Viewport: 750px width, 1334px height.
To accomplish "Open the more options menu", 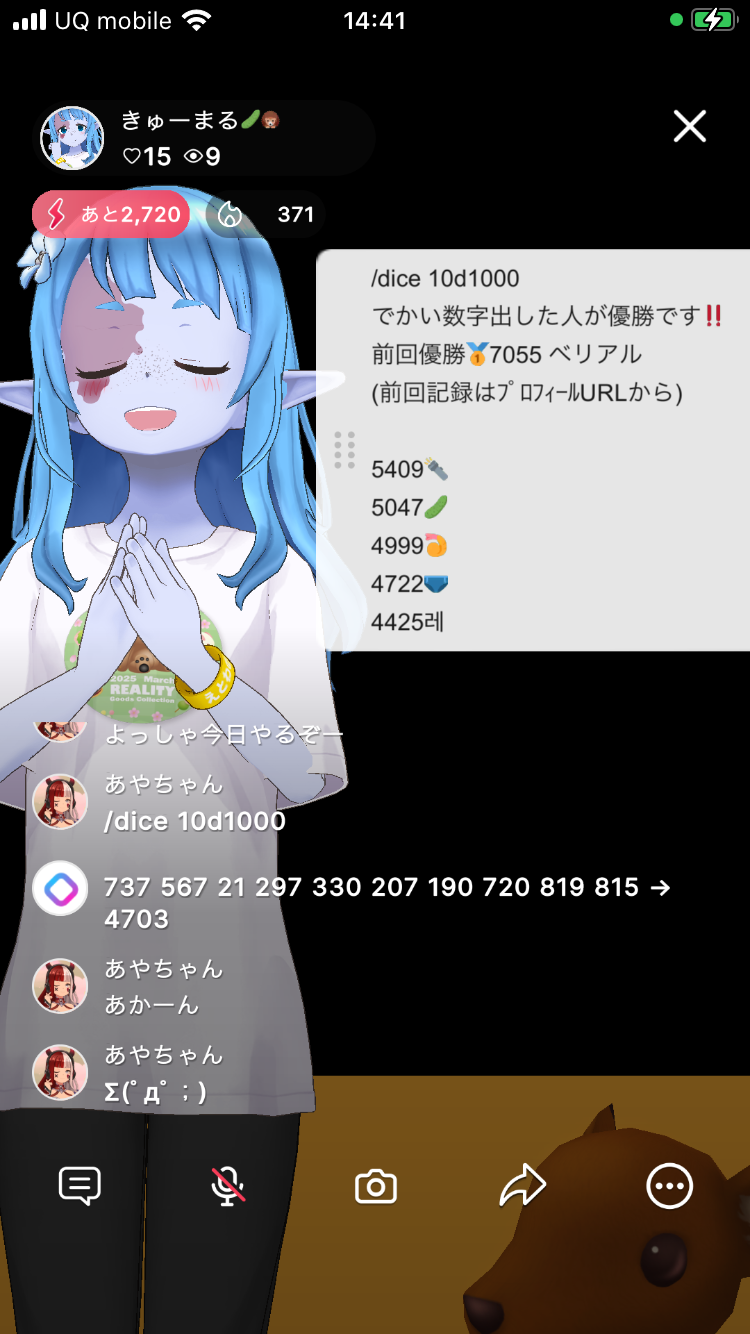I will [x=669, y=1186].
